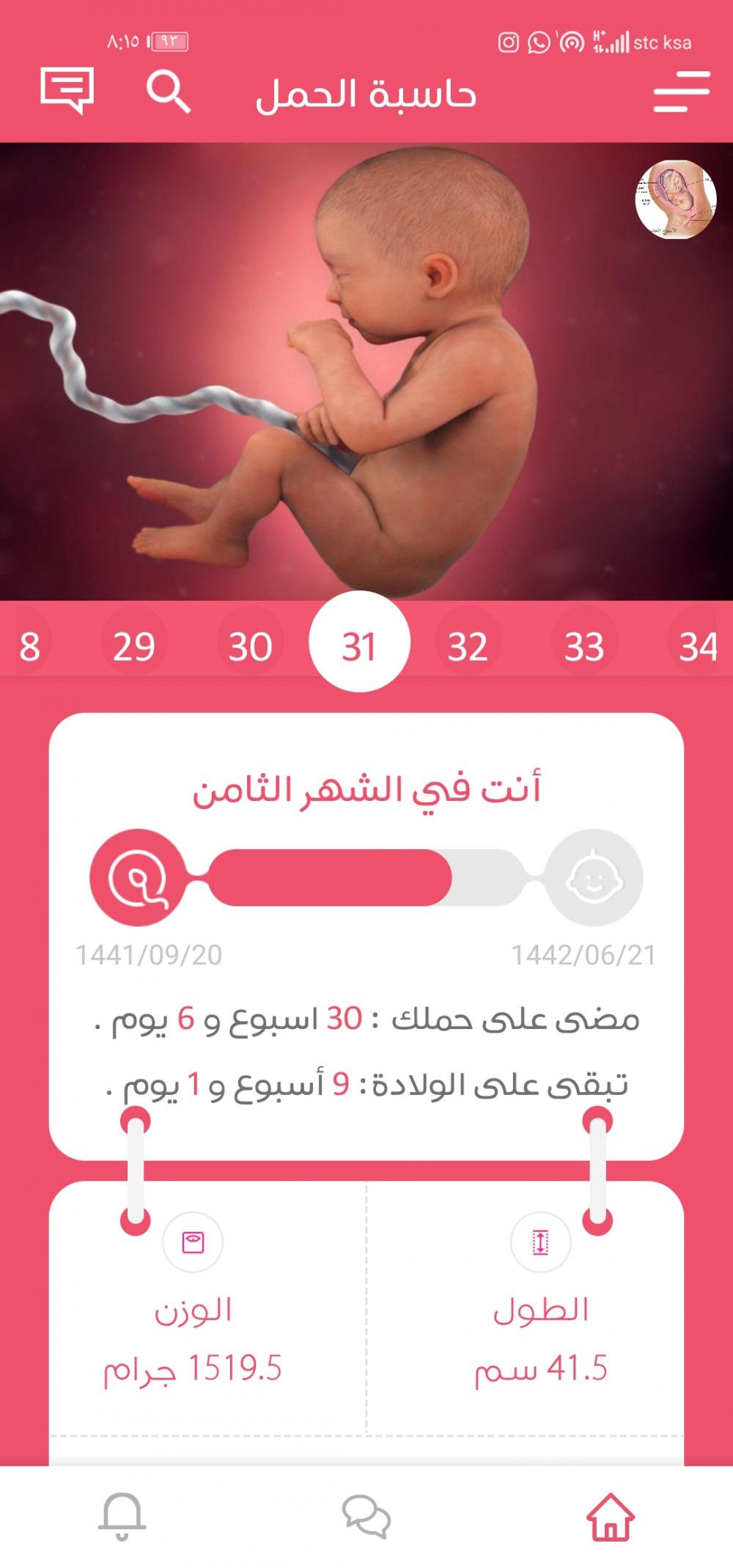This screenshot has width=733, height=1568.
Task: Open the womb diagram thumbnail
Action: pyautogui.click(x=675, y=199)
